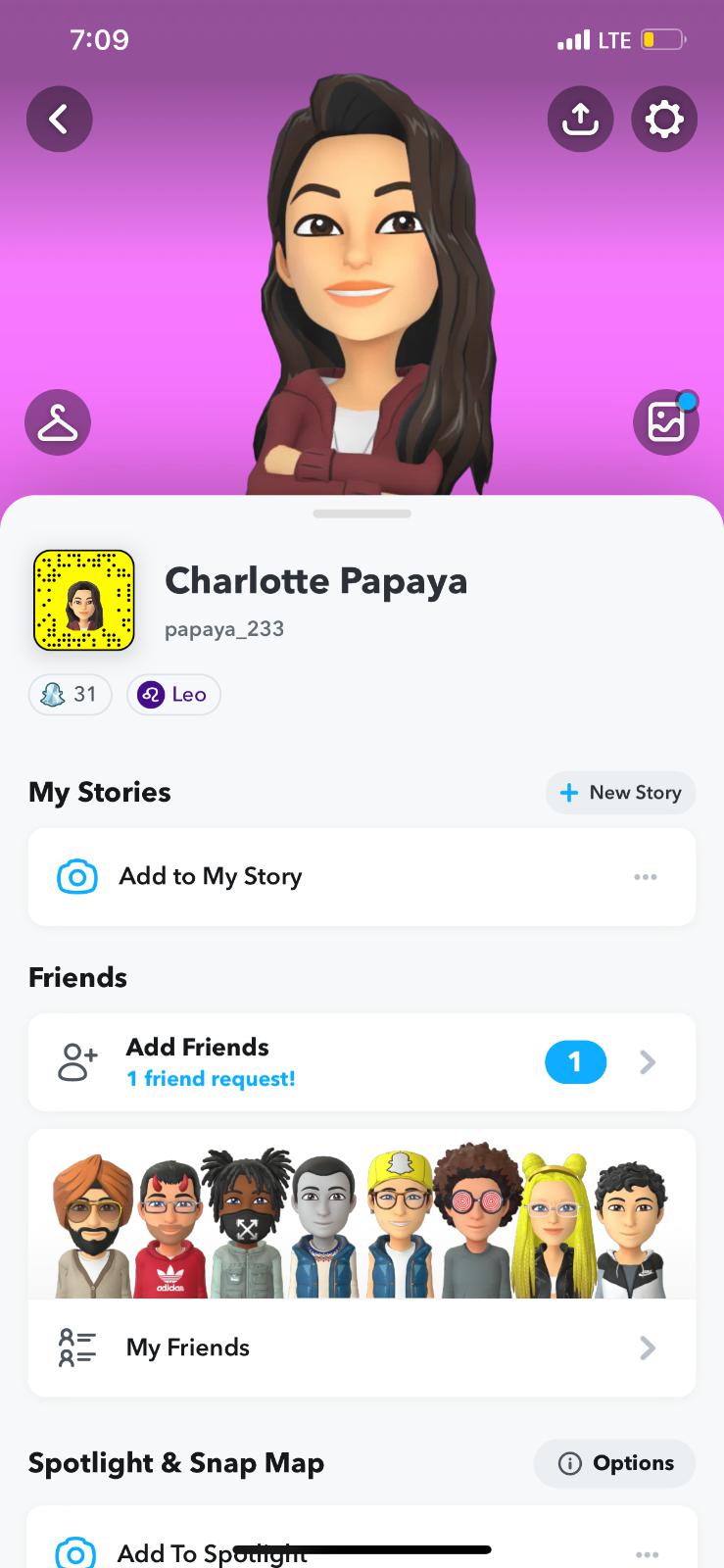Screen dimensions: 724x1568
Task: Open the yellow Snapcode
Action: tap(84, 601)
